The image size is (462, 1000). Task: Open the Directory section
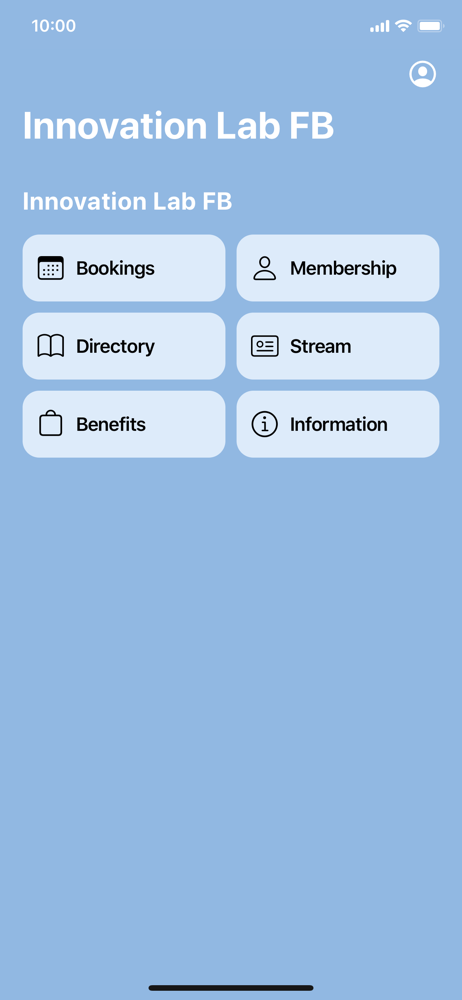pos(124,346)
